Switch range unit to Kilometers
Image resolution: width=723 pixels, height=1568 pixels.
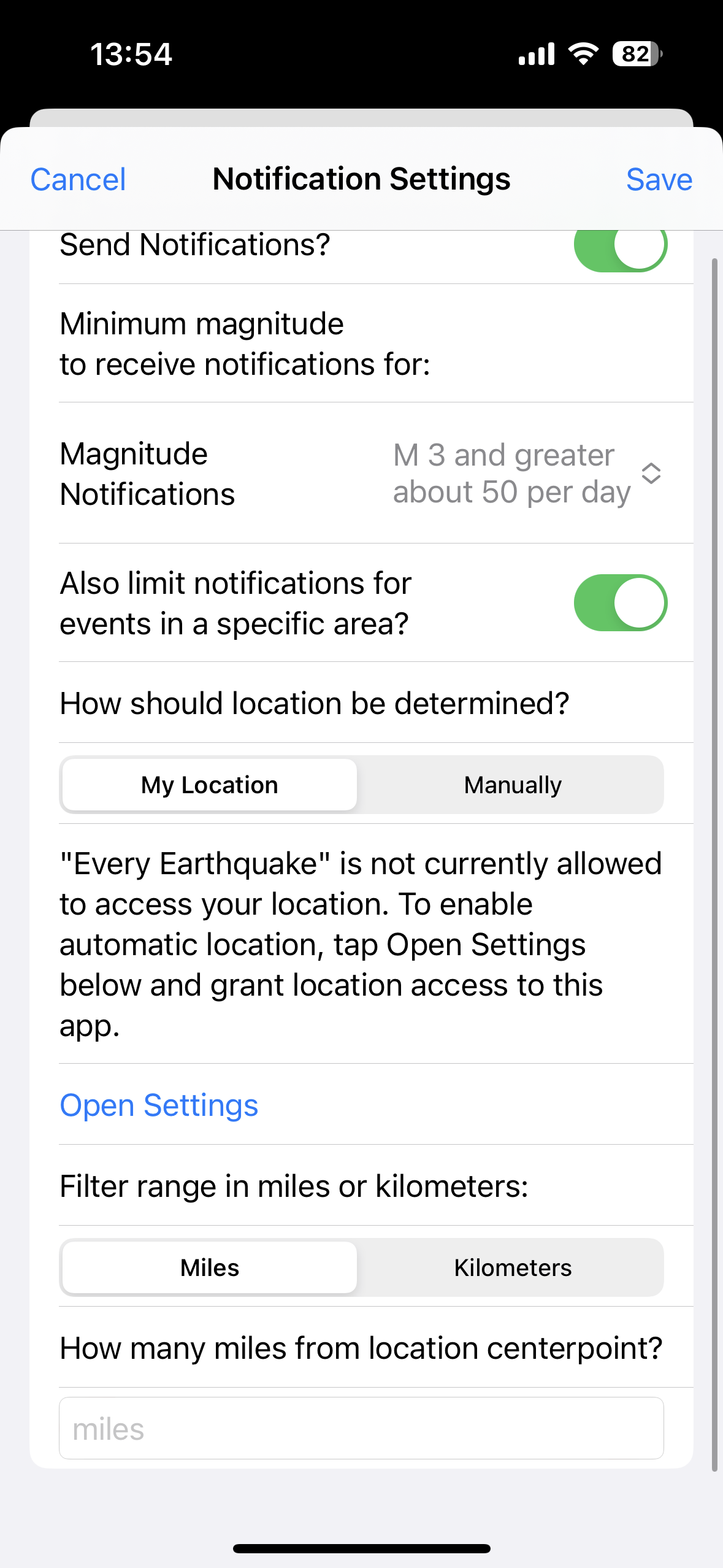tap(512, 1268)
